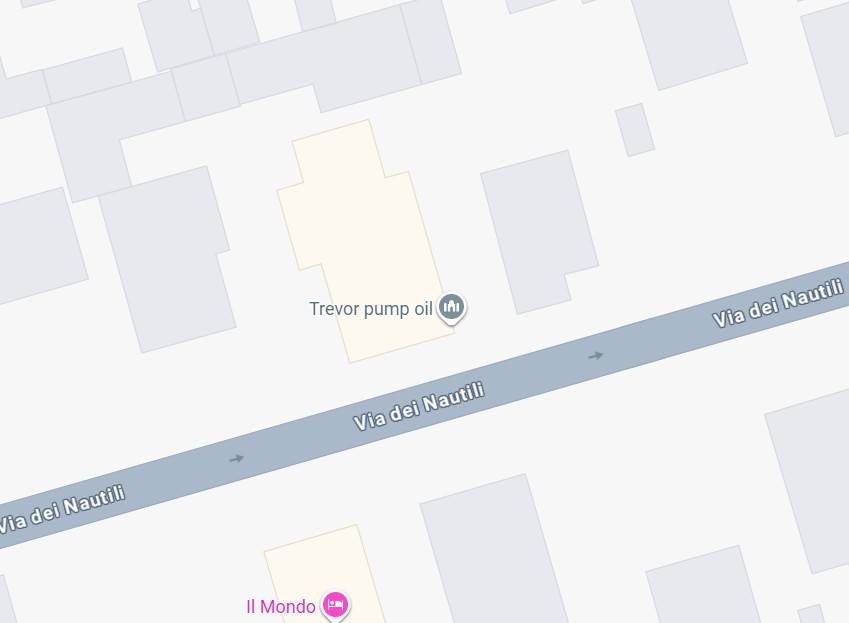849x623 pixels.
Task: Open the Il Mondo hotel marker
Action: (335, 604)
